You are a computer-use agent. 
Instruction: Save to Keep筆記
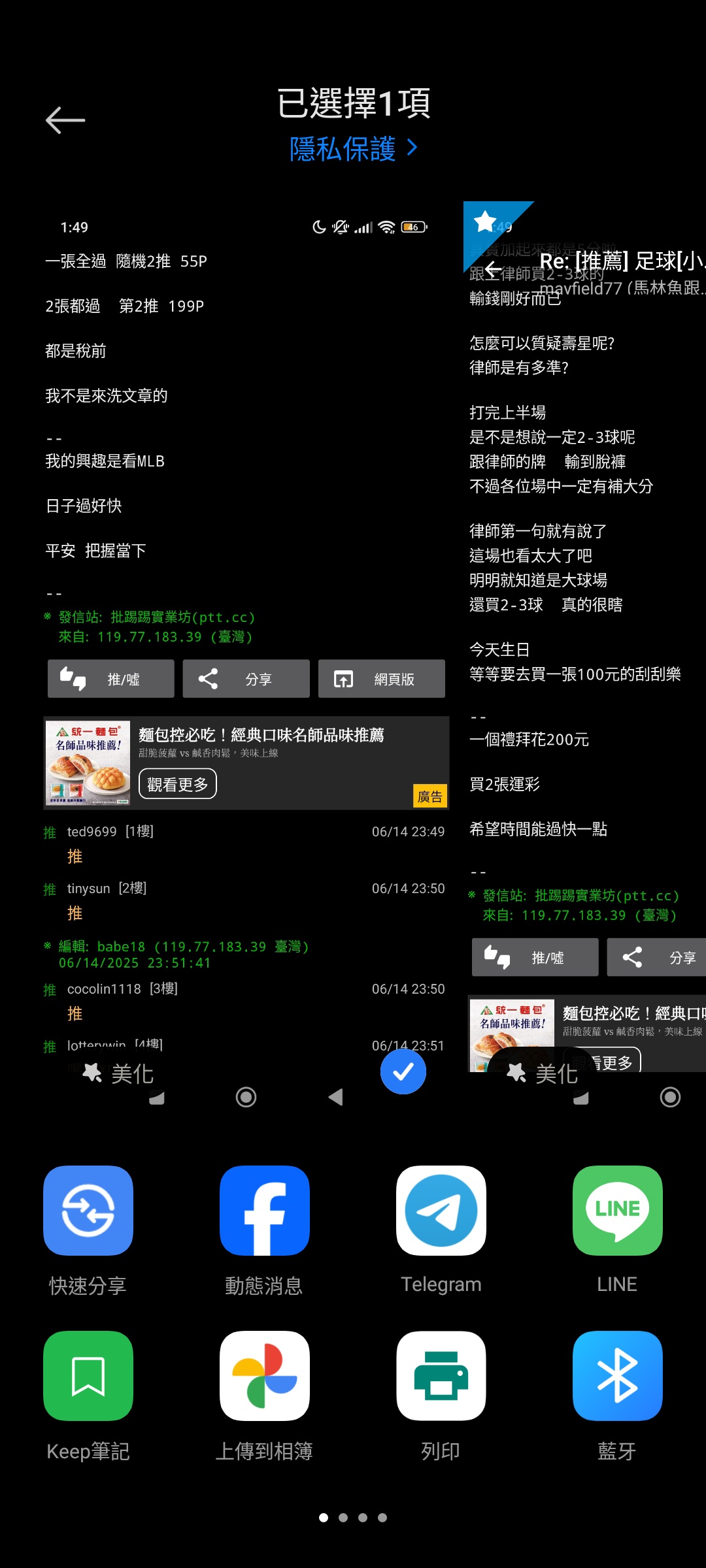coord(88,1376)
